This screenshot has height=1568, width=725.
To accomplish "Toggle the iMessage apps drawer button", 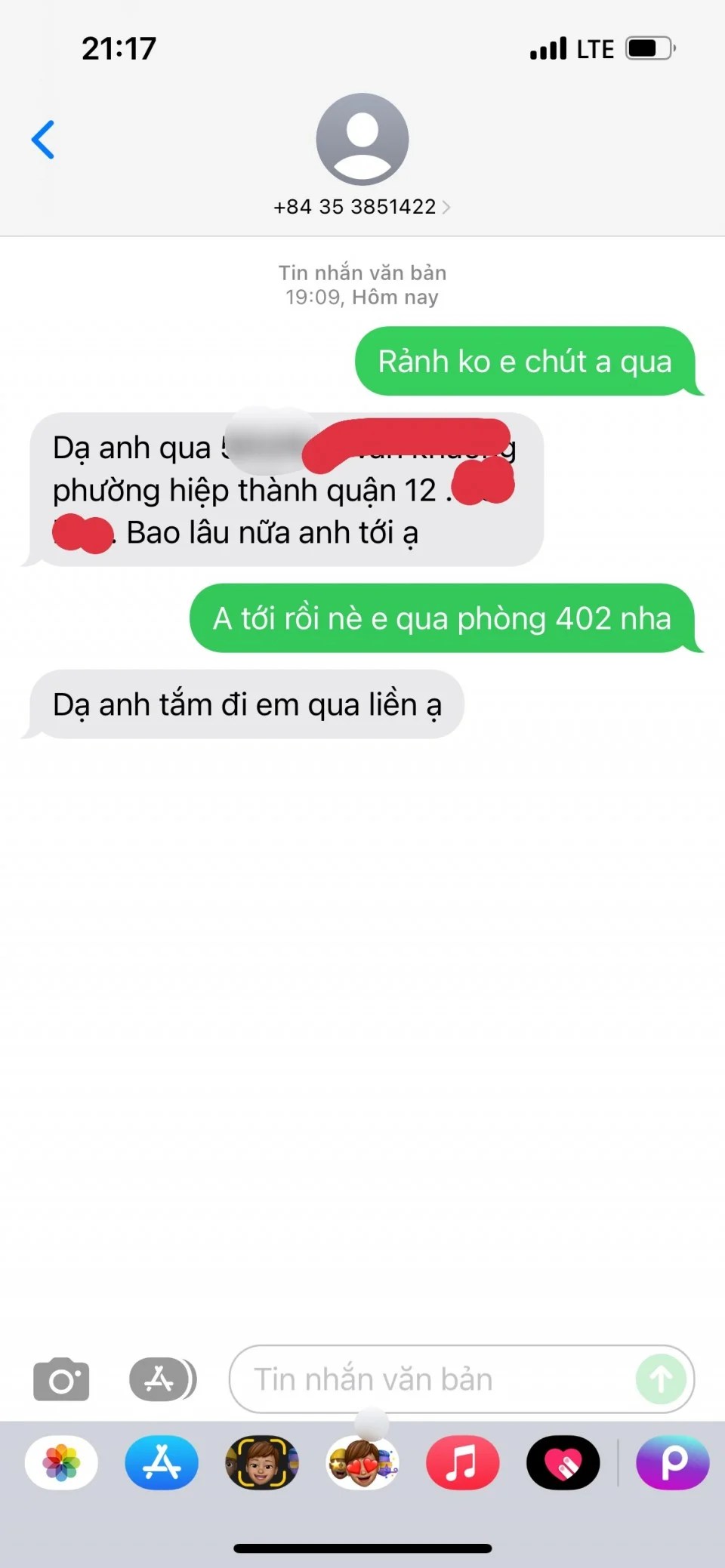I will (162, 1379).
